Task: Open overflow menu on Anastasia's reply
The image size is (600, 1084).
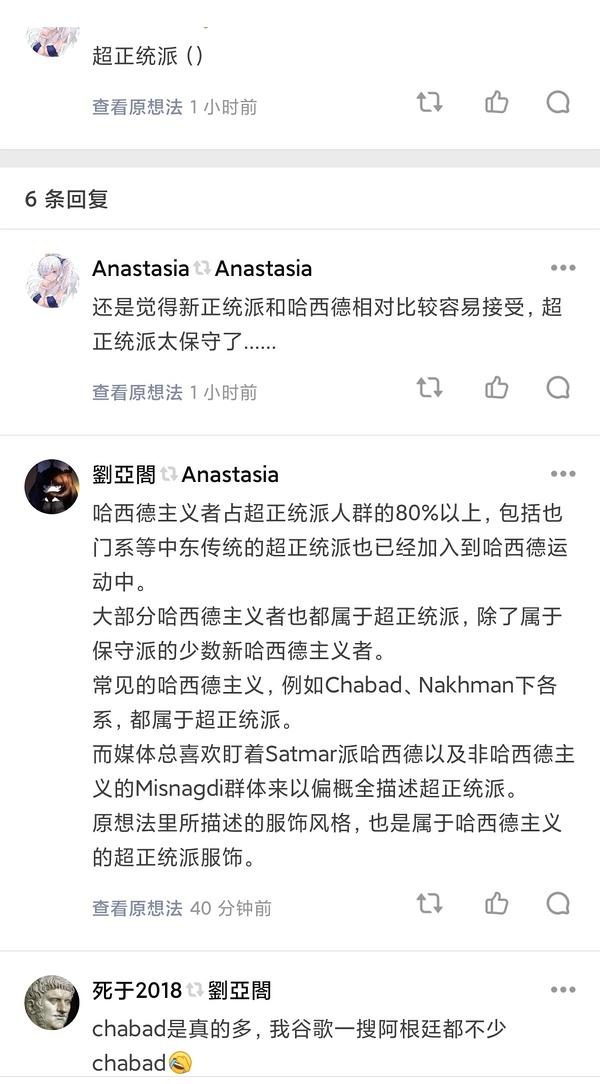Action: point(563,268)
